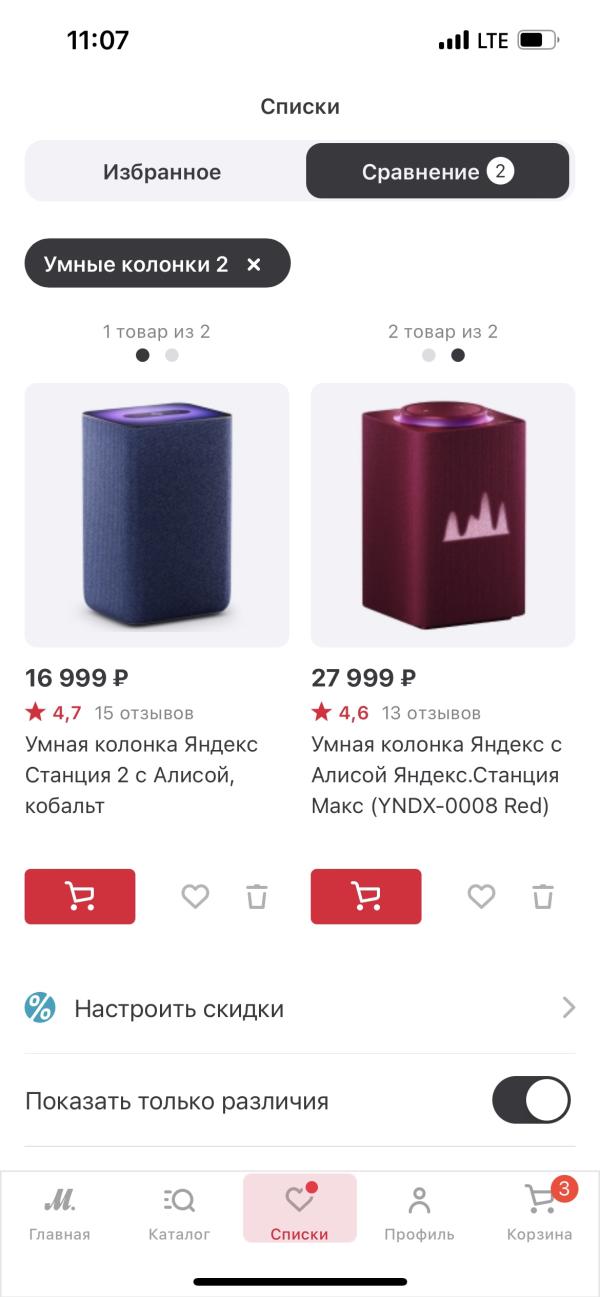
Task: Add Яндекс Станция 2 to the cart
Action: tap(80, 896)
